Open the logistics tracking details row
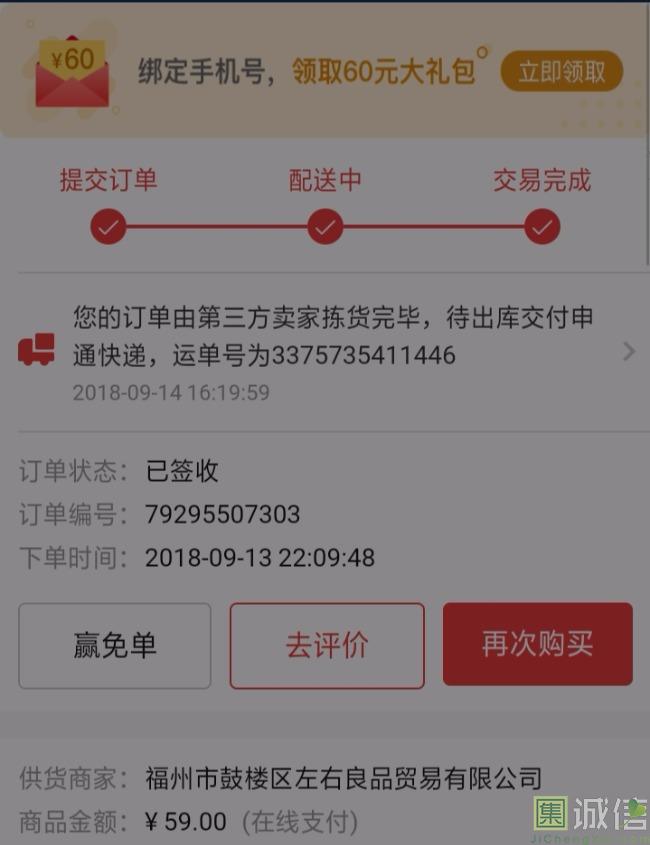Screen dimensions: 650x845 click(x=330, y=352)
